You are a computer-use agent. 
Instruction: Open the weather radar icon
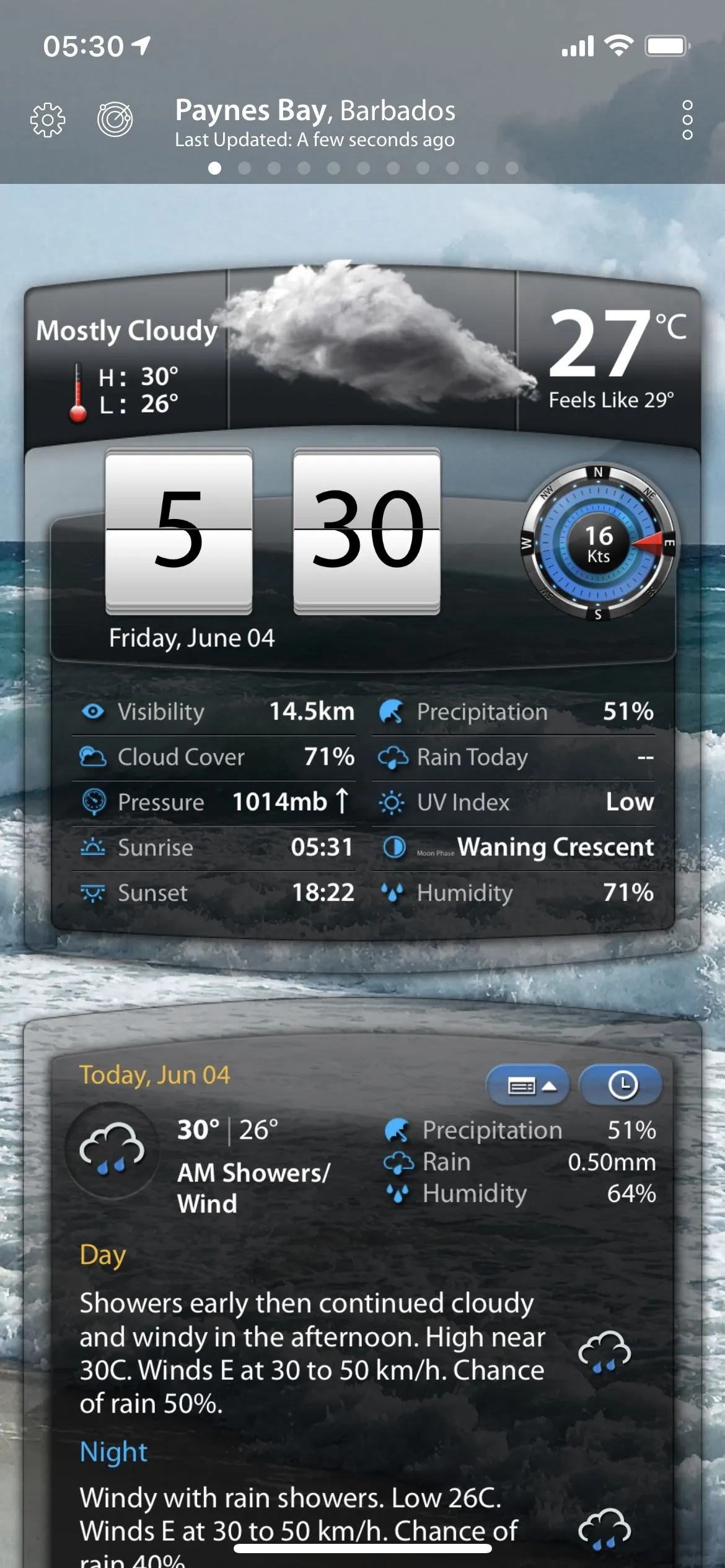tap(115, 119)
